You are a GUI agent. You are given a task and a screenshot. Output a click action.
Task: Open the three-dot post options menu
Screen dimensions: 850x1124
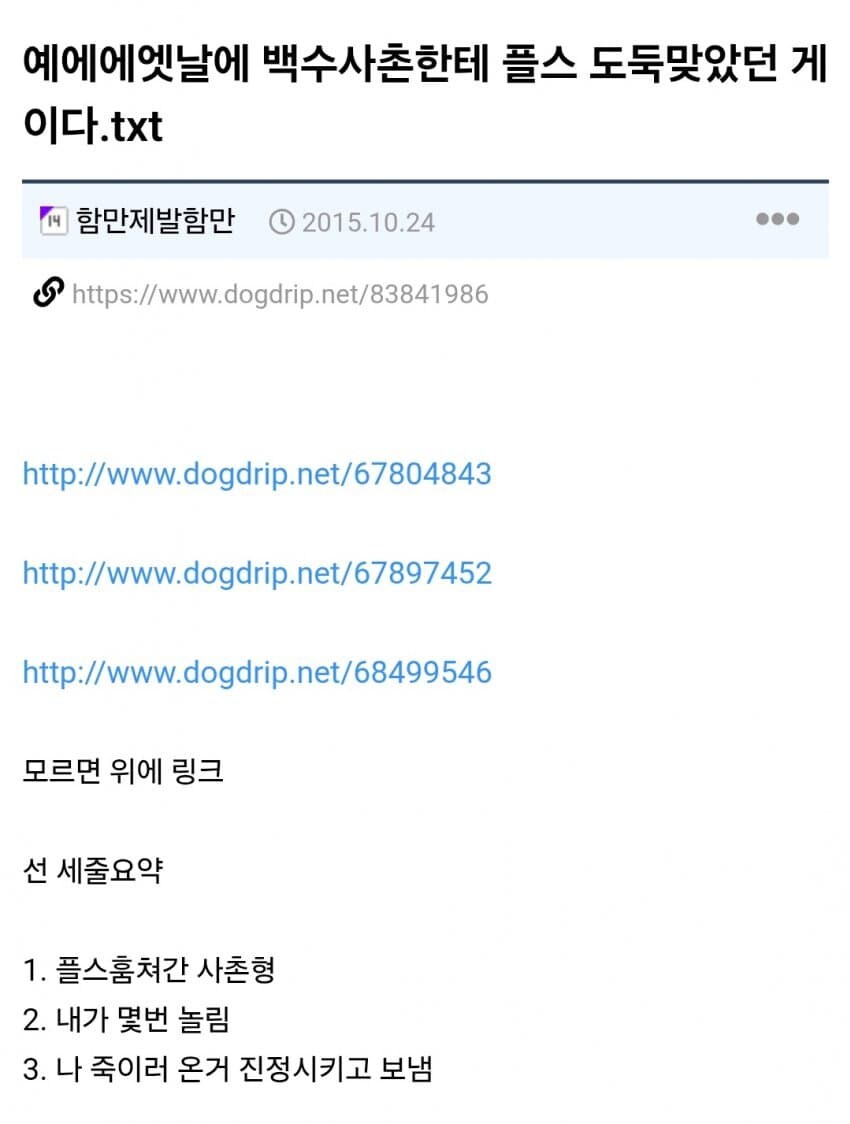tap(777, 220)
